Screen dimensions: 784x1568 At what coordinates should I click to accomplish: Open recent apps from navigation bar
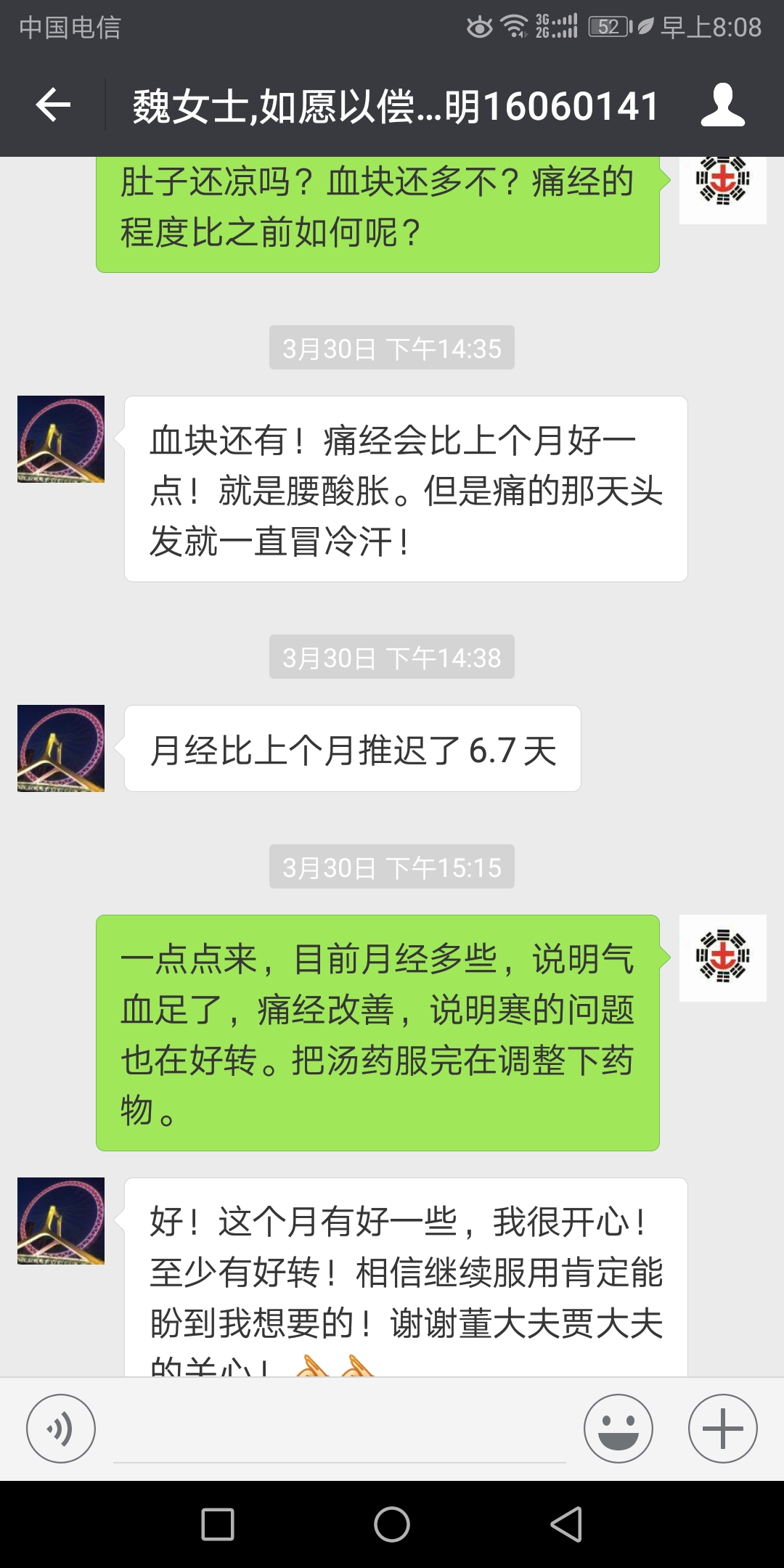tap(218, 1524)
